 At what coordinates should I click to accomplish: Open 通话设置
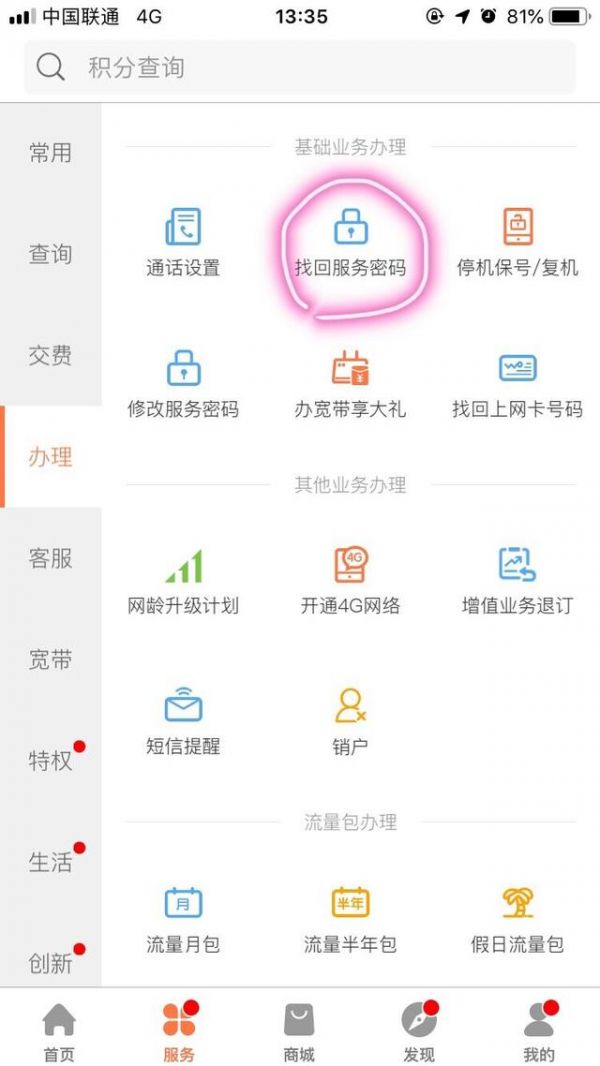pyautogui.click(x=183, y=242)
